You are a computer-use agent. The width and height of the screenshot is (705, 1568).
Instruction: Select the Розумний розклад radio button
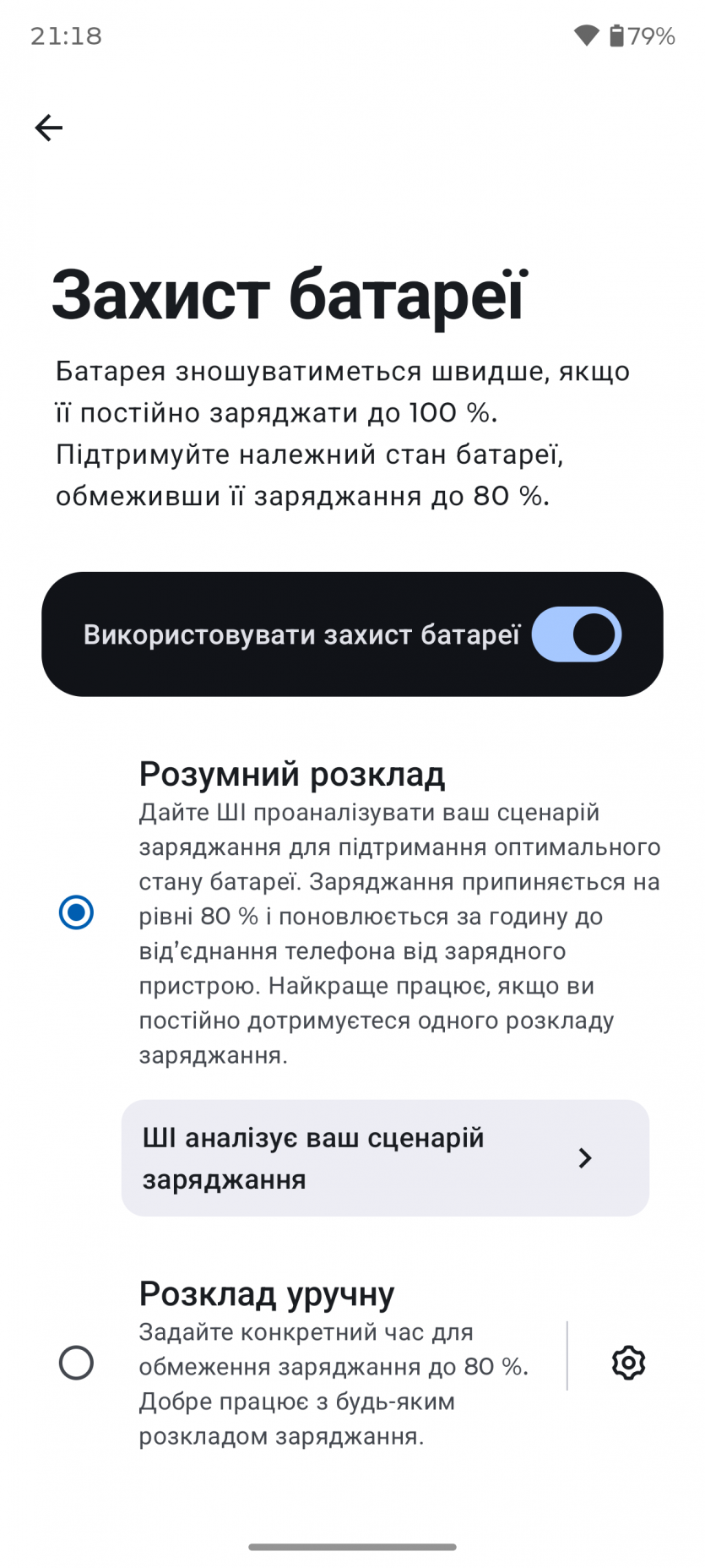pos(76,912)
